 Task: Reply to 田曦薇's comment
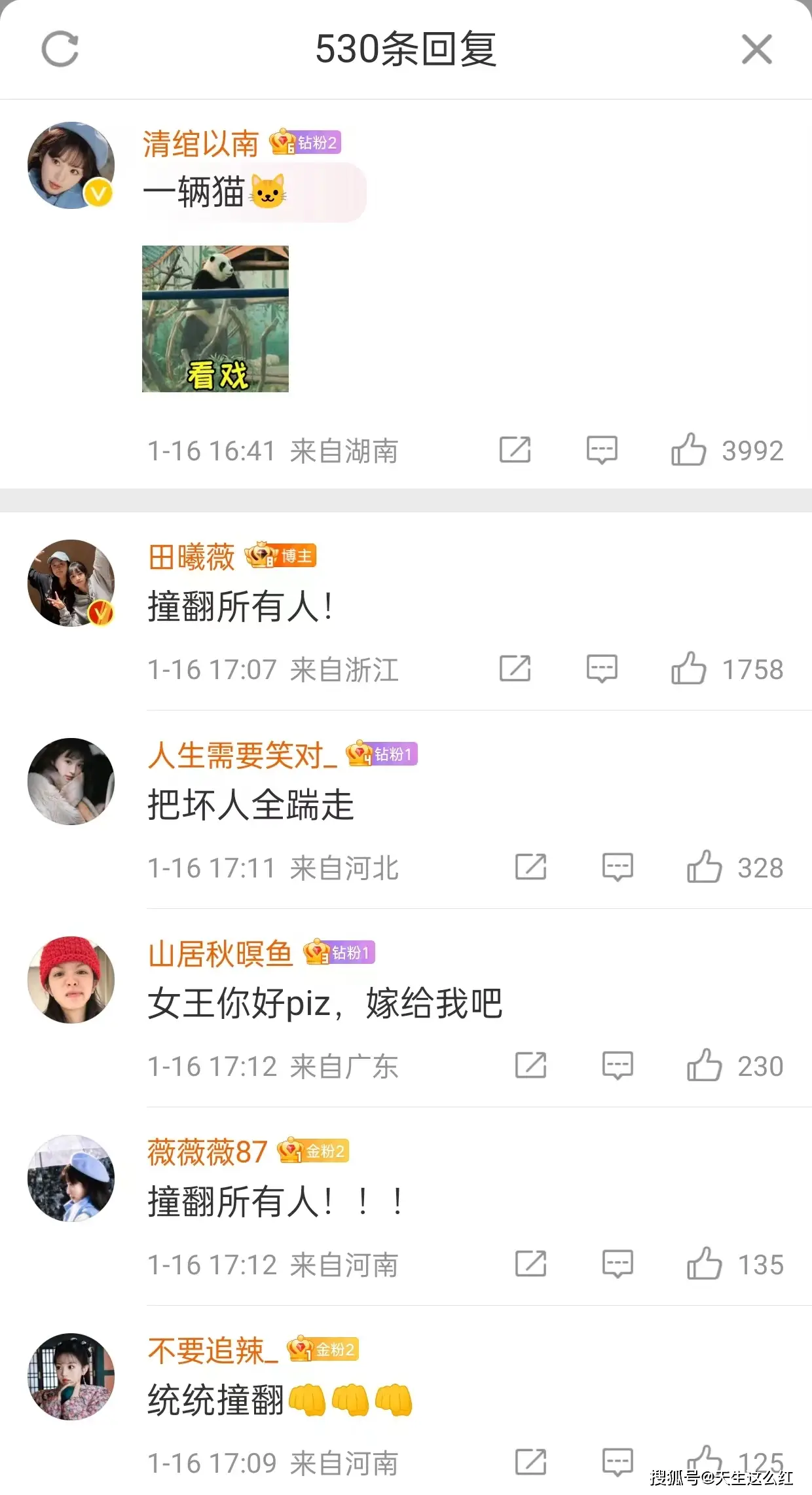(602, 669)
